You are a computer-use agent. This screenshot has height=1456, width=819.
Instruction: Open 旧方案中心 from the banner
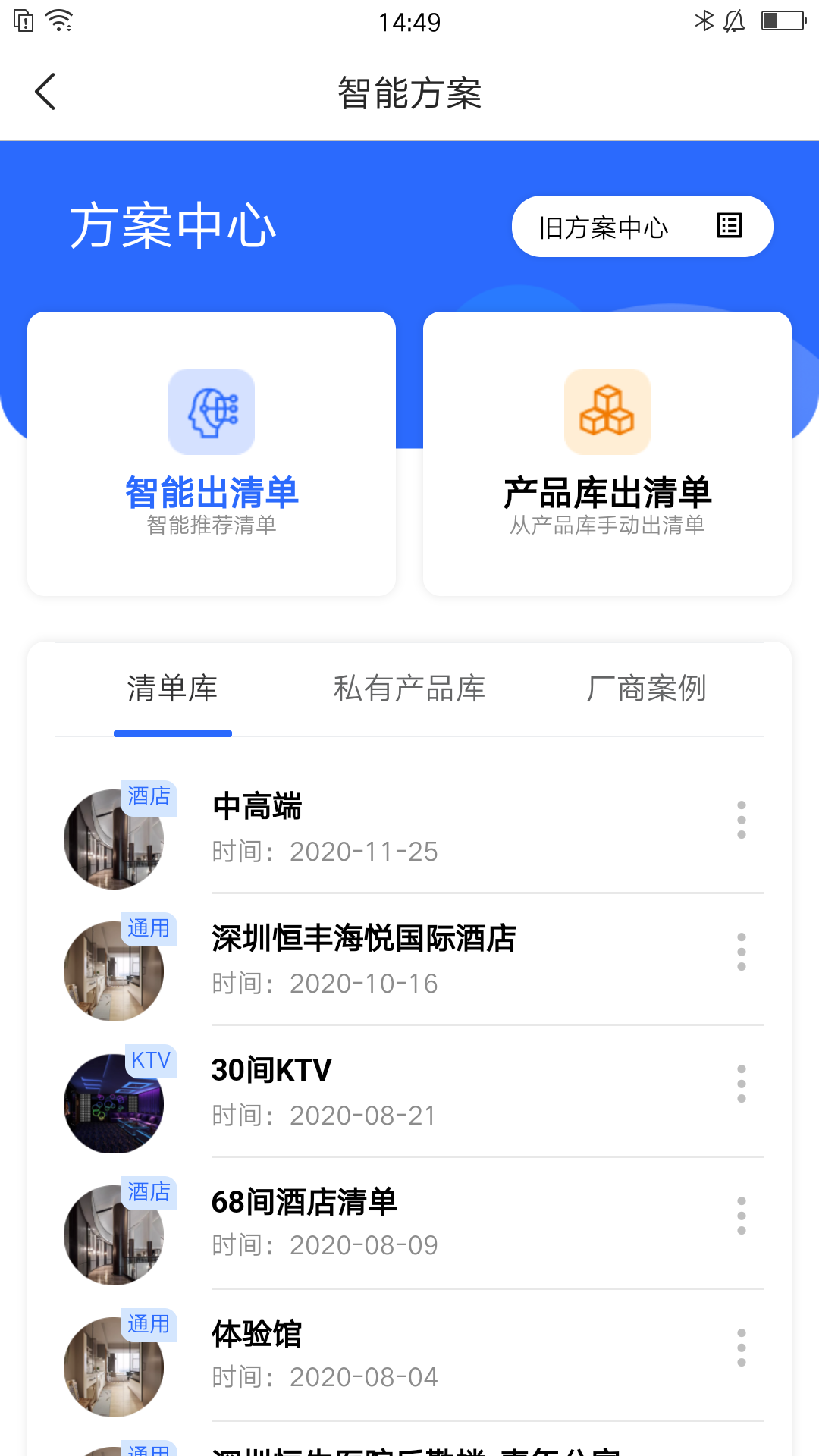coord(642,225)
